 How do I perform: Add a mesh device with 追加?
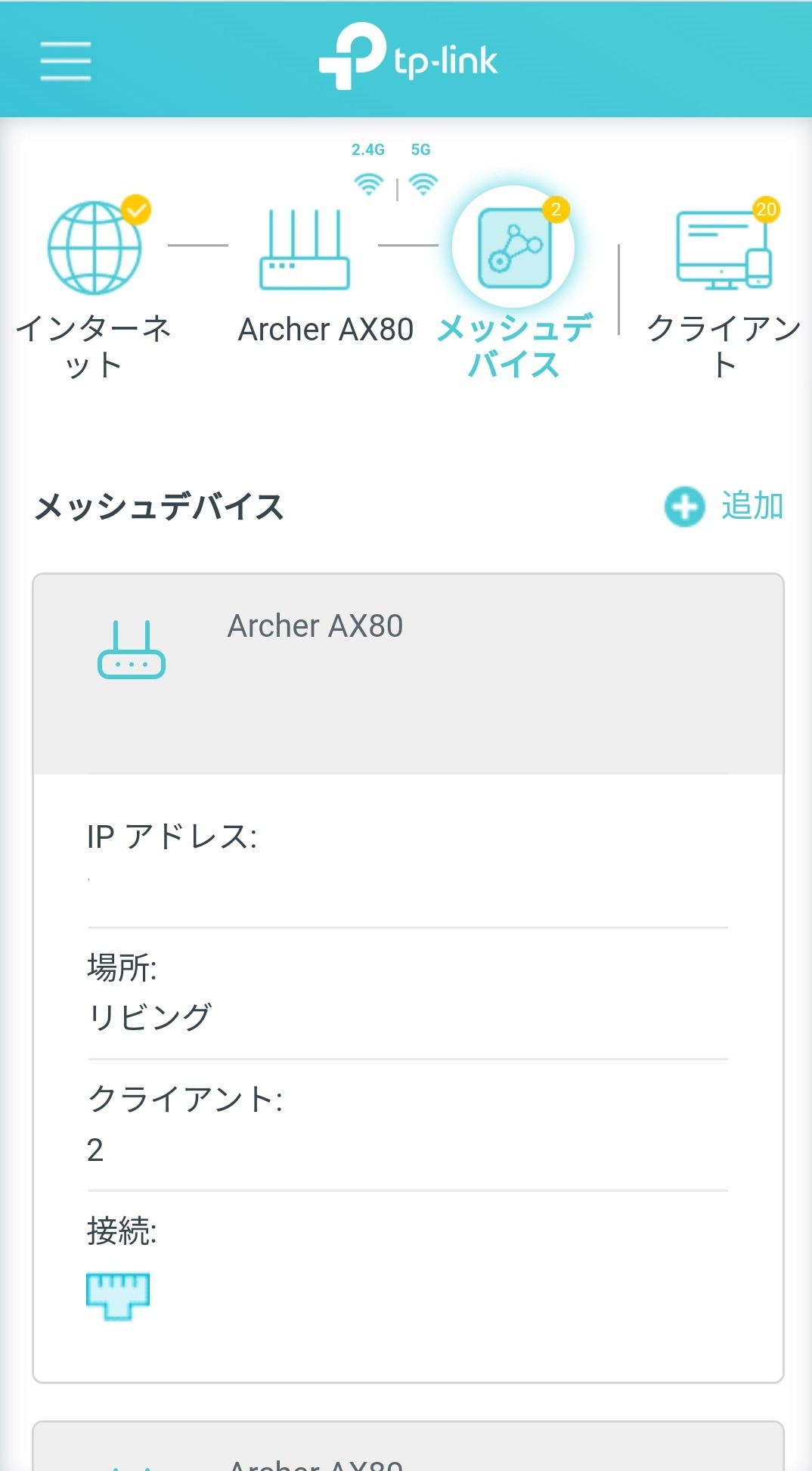[724, 506]
